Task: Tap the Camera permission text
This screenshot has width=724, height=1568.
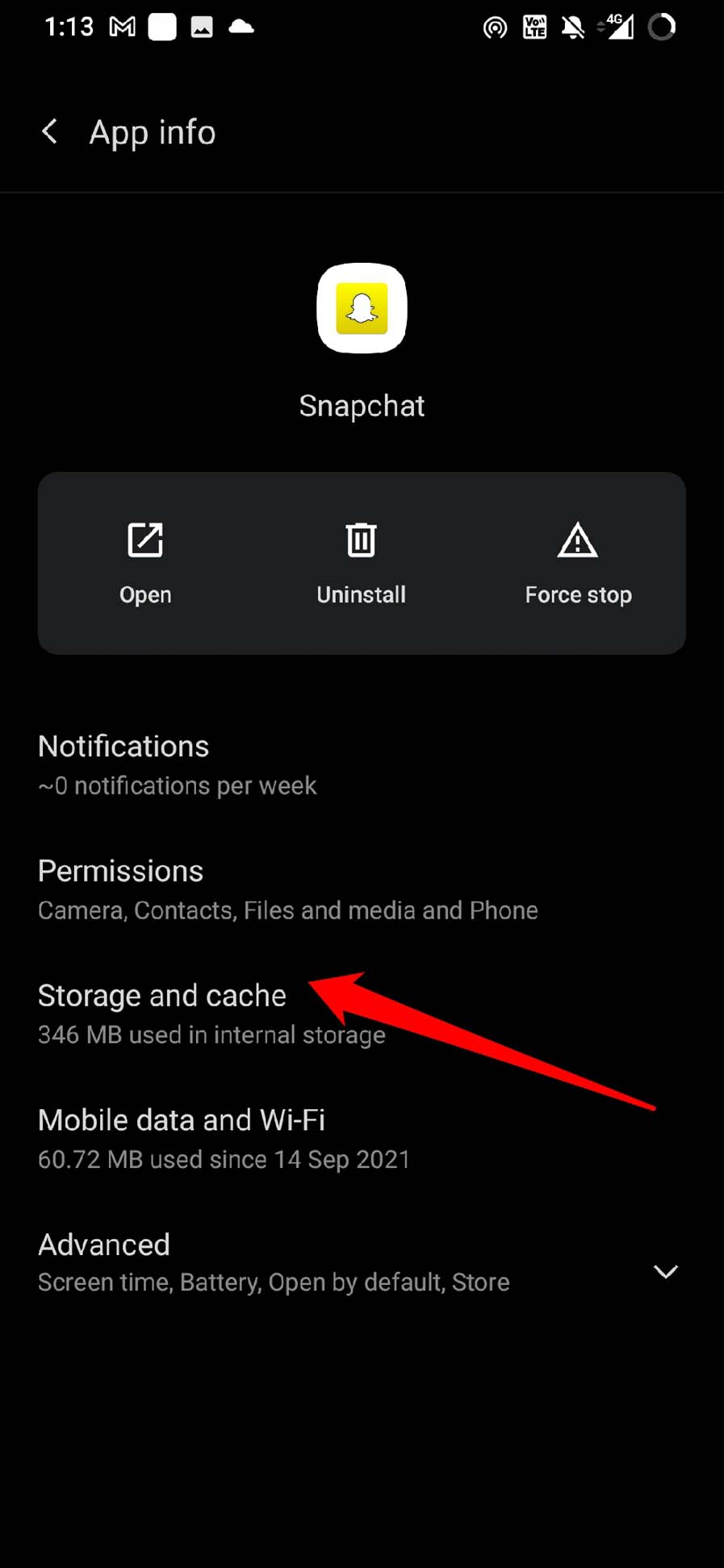Action: click(80, 910)
